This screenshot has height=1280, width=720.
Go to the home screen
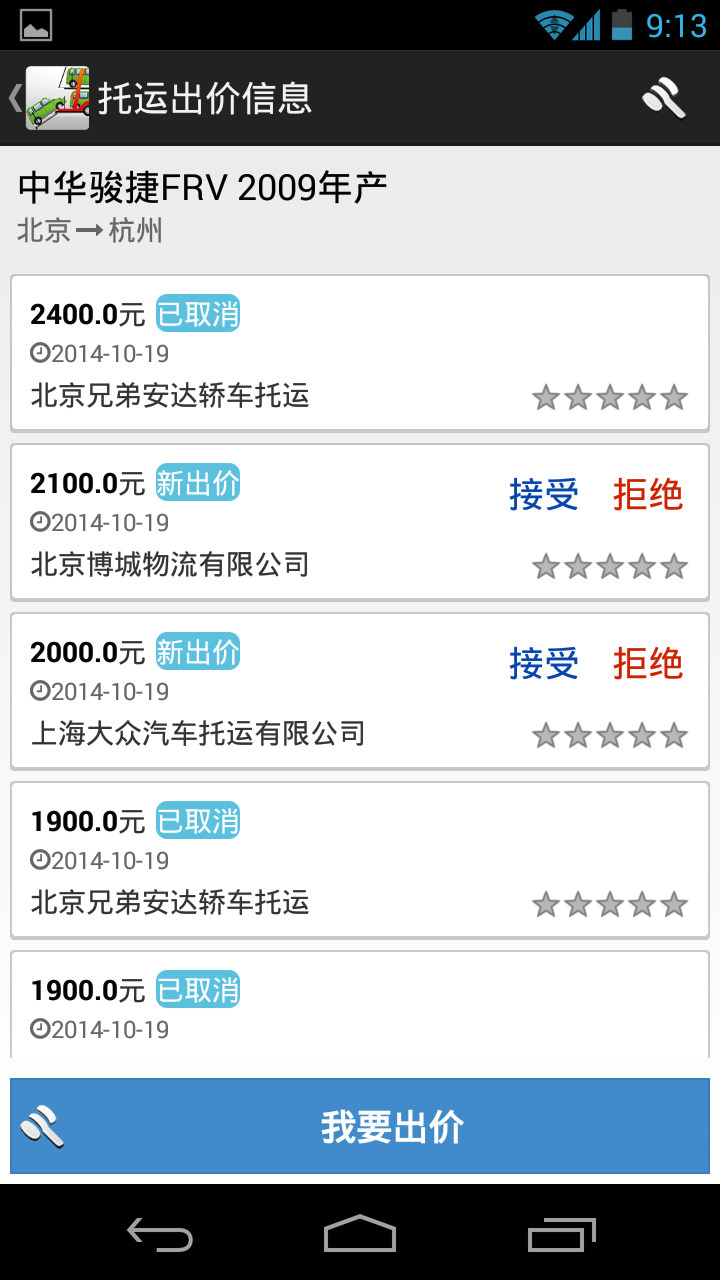coord(360,1234)
